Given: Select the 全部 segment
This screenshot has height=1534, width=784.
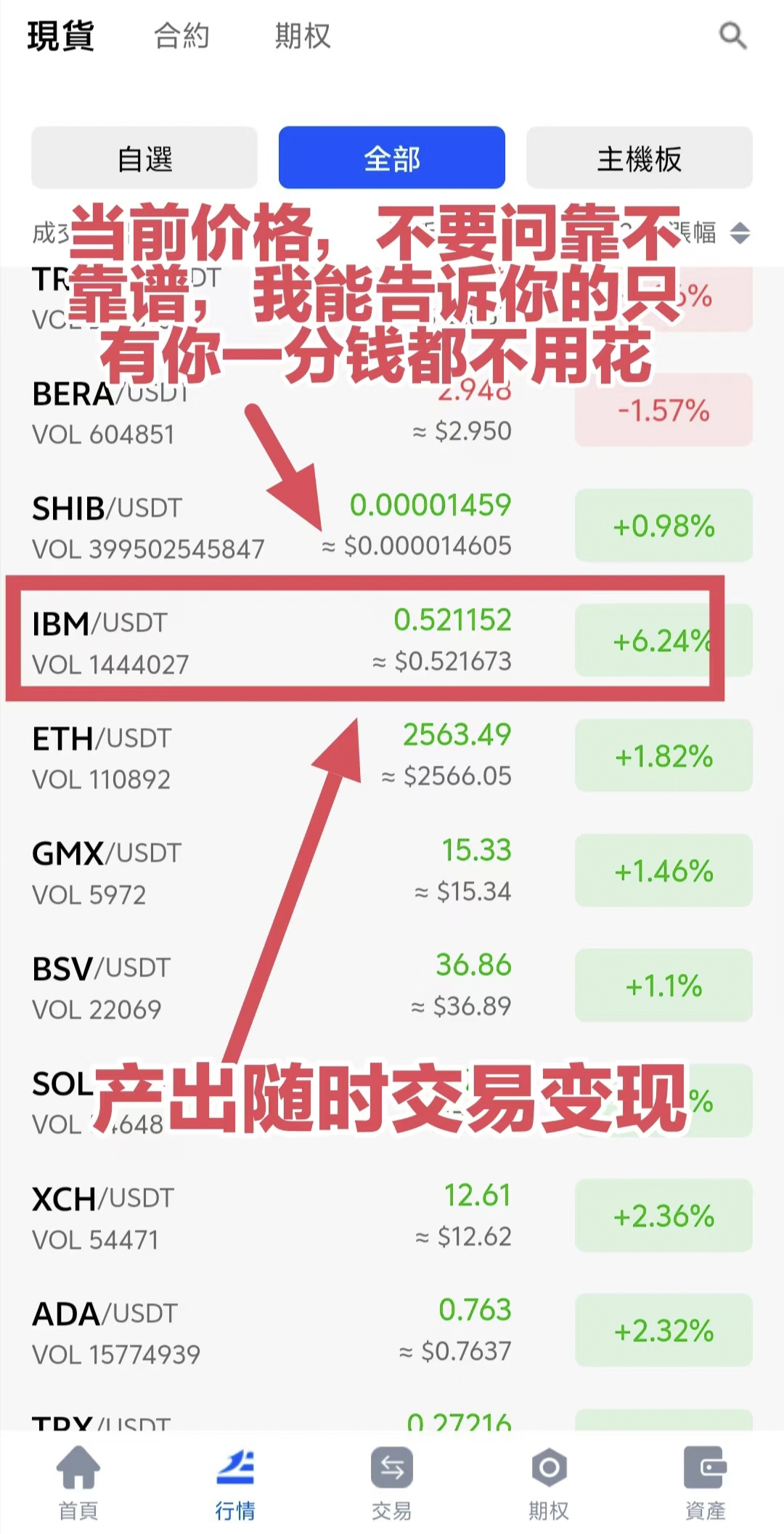Looking at the screenshot, I should 392,158.
